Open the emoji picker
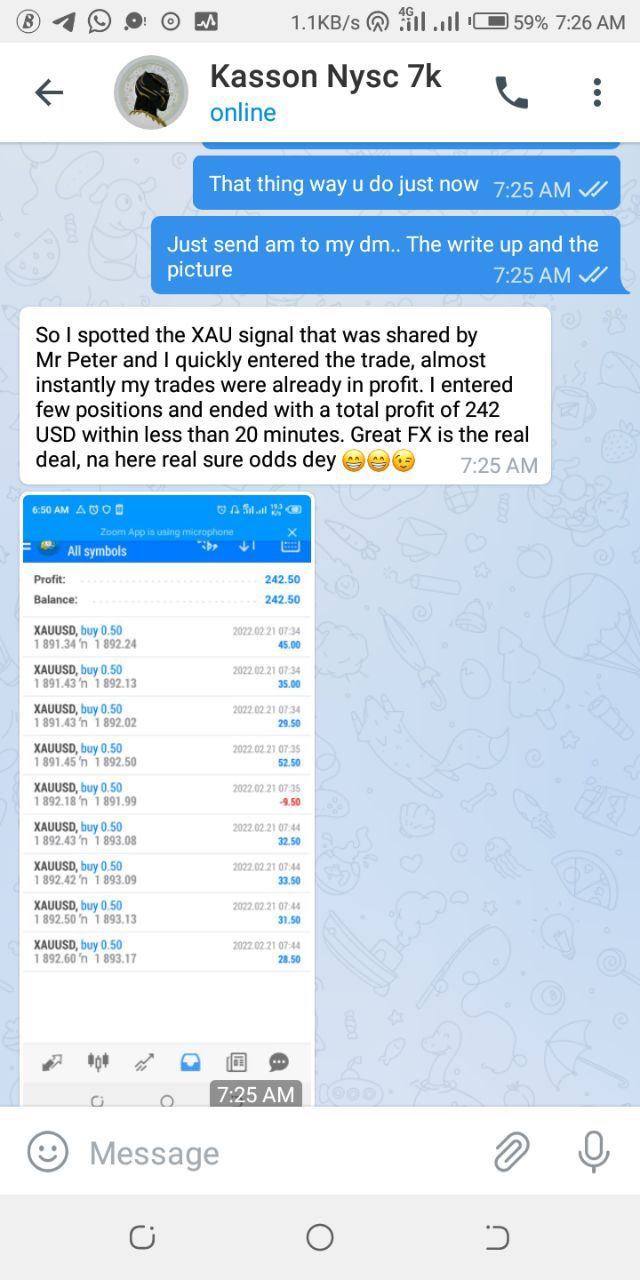640x1280 pixels. click(x=47, y=1153)
